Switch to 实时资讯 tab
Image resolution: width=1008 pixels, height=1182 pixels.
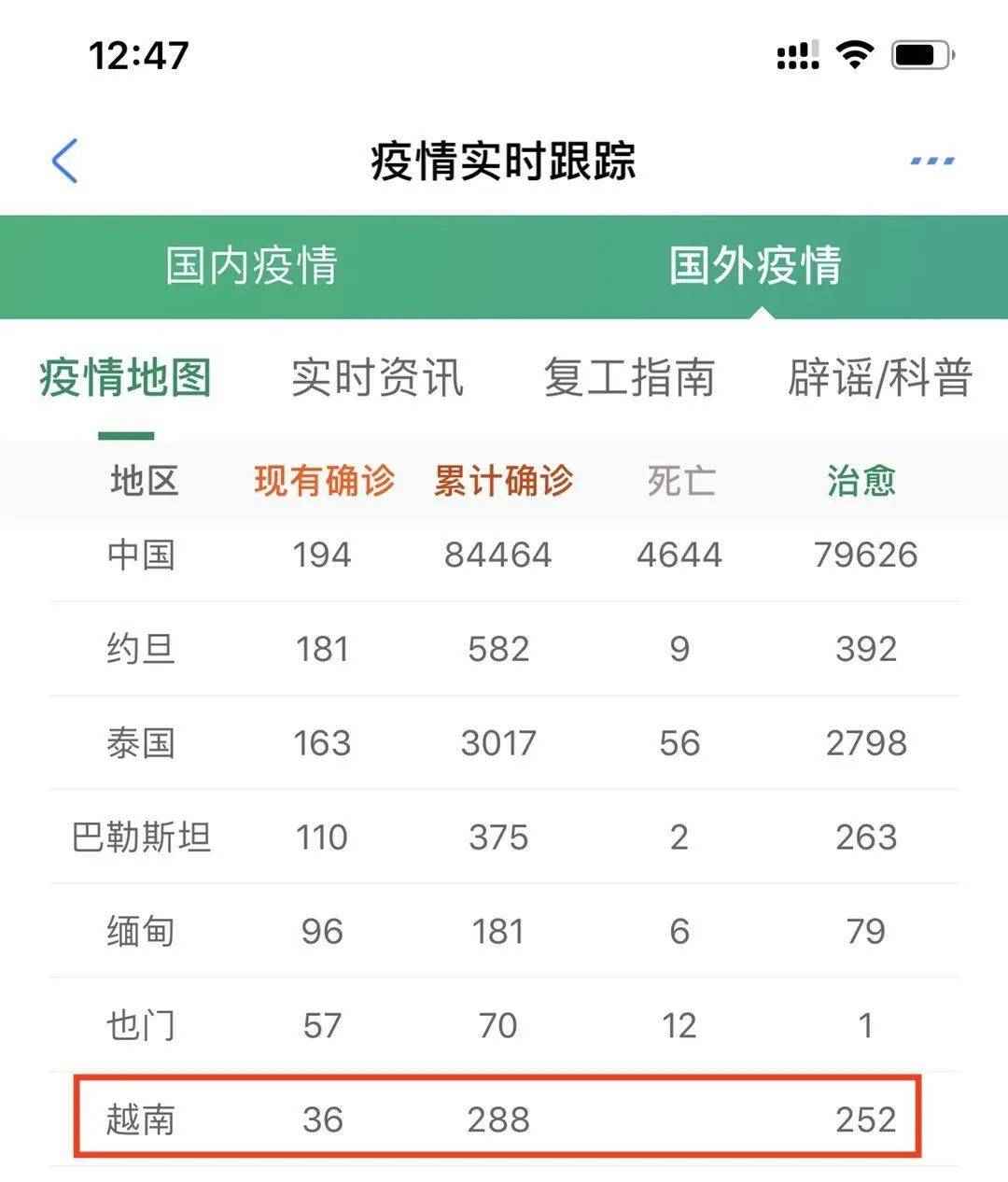click(x=377, y=378)
